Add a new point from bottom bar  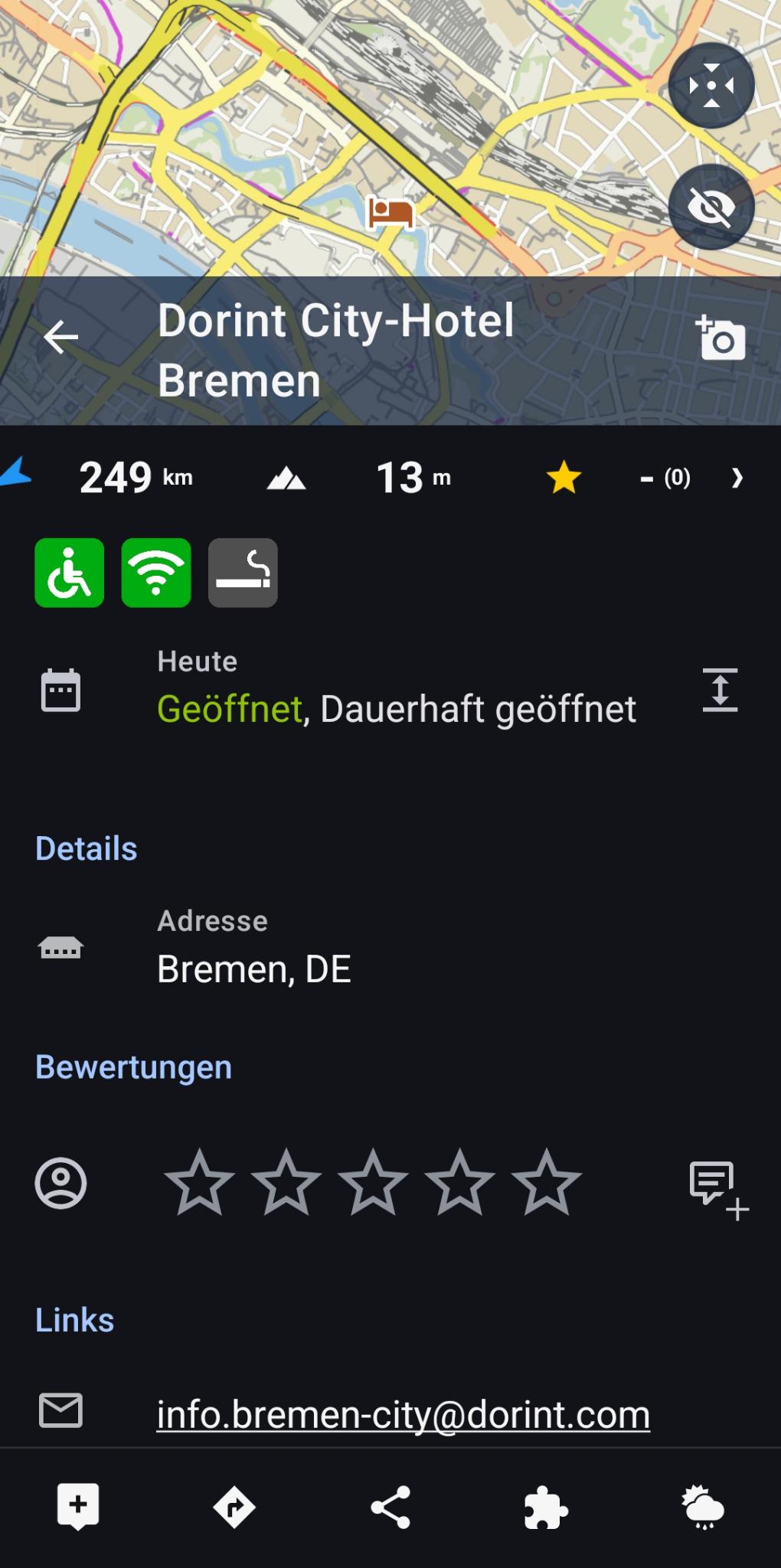78,1507
